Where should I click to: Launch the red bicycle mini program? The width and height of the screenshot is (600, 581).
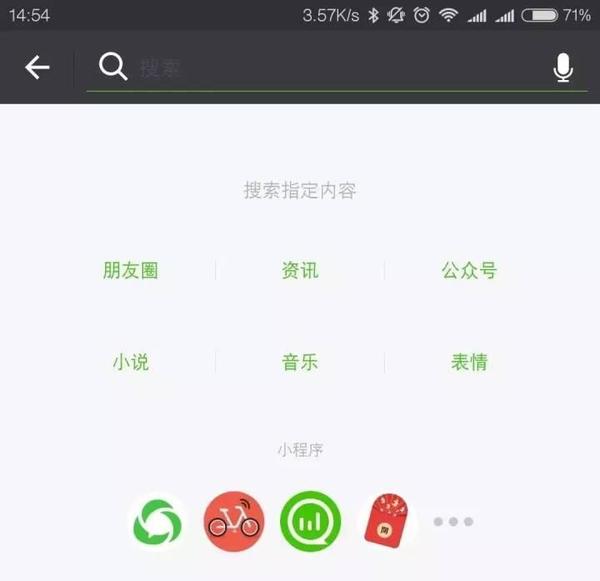[233, 521]
